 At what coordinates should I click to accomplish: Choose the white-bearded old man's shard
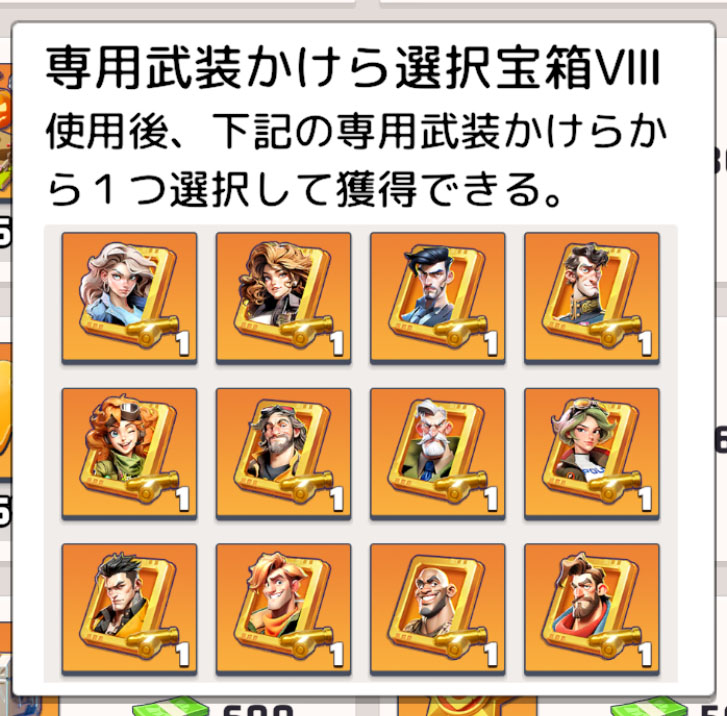point(437,453)
